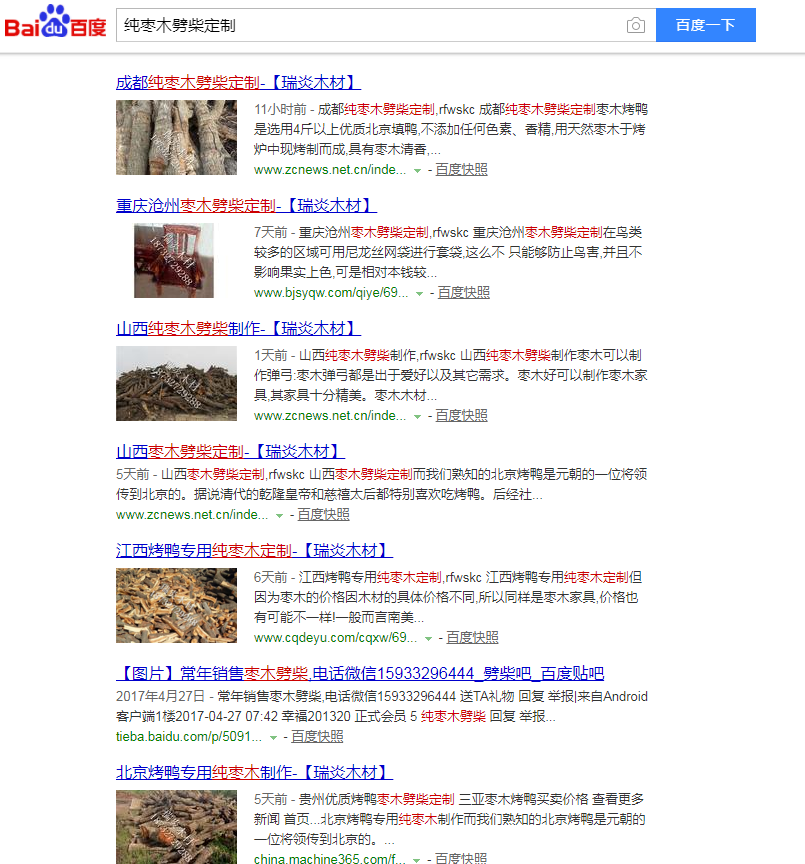Tap the chair thumbnail of the 重庆沧州 result
805x864 pixels.
click(174, 260)
